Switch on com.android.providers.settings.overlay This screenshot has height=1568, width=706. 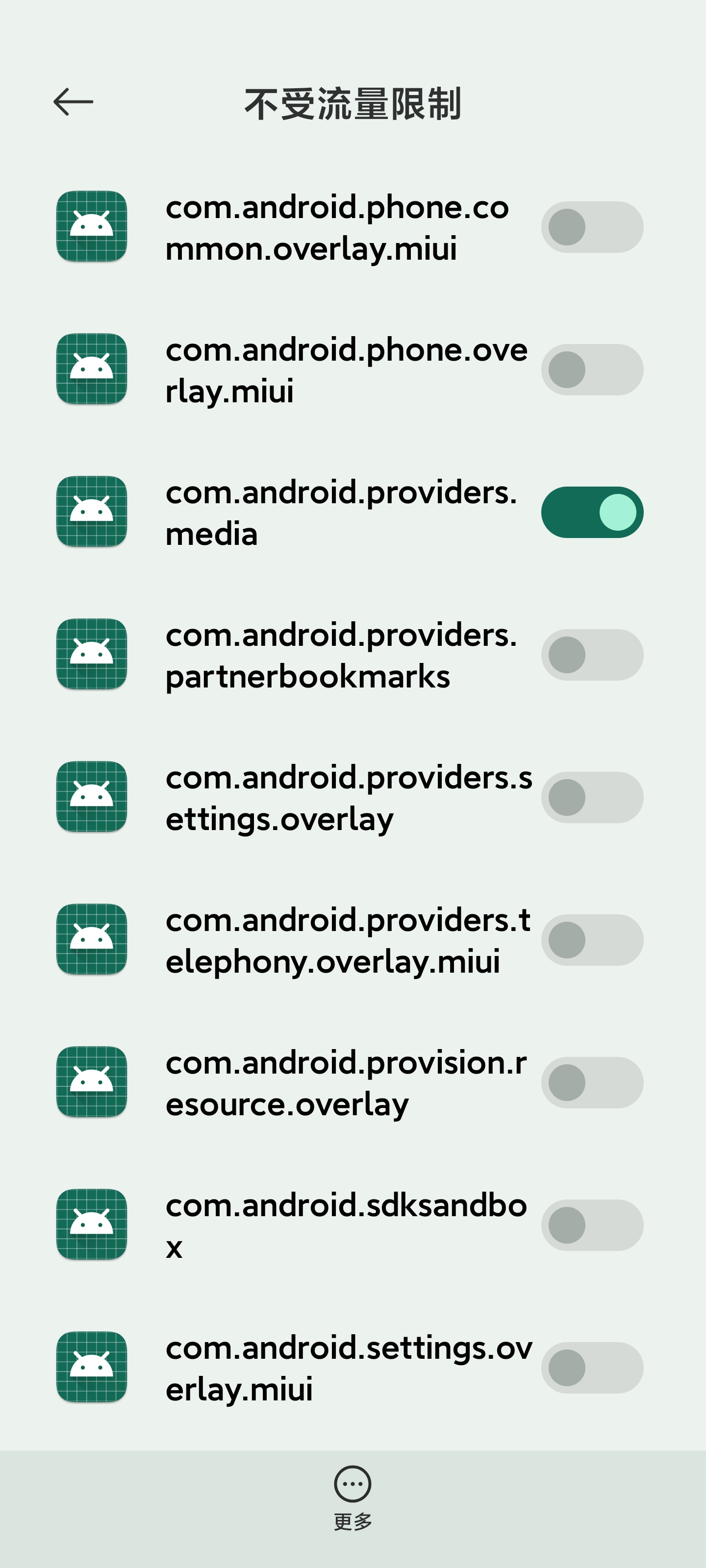591,797
